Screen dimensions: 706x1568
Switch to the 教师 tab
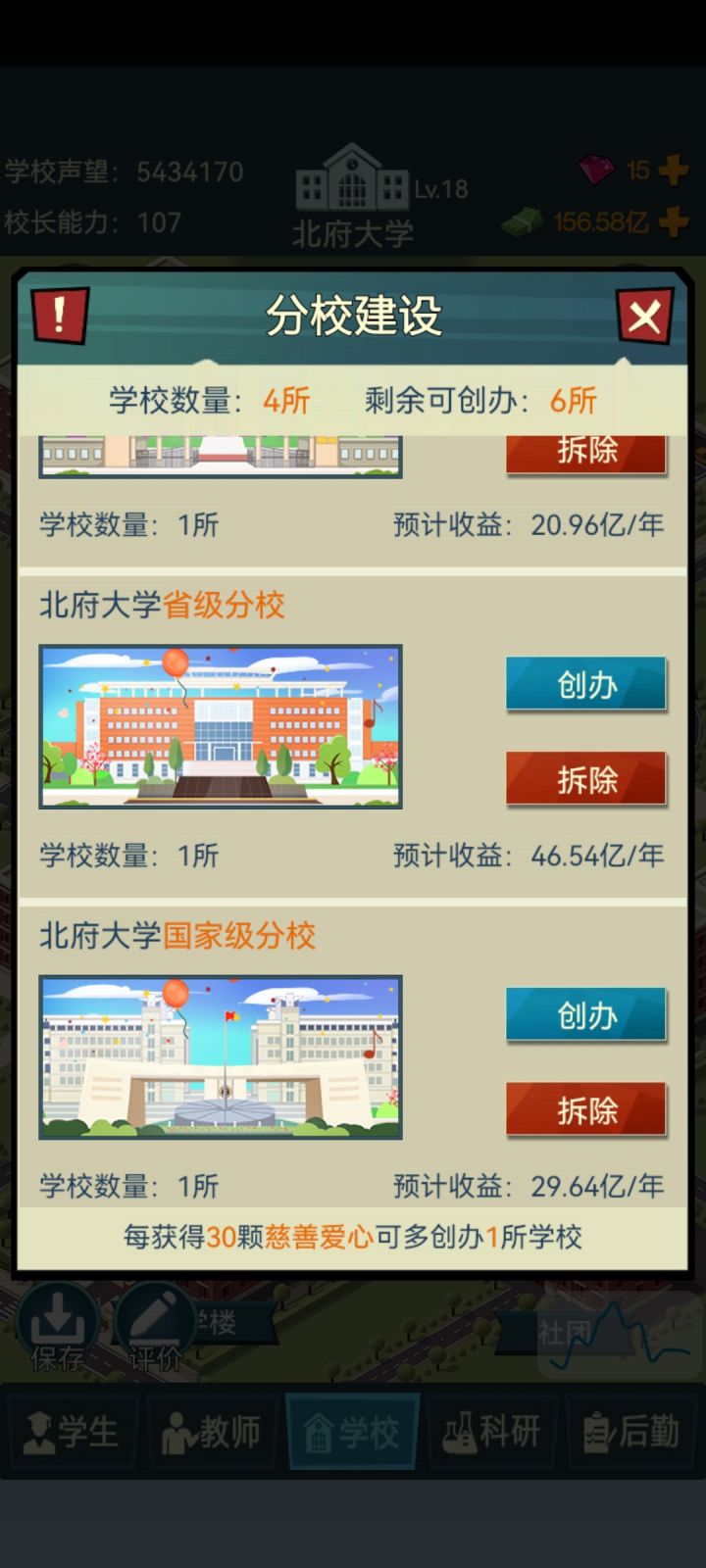click(212, 1432)
